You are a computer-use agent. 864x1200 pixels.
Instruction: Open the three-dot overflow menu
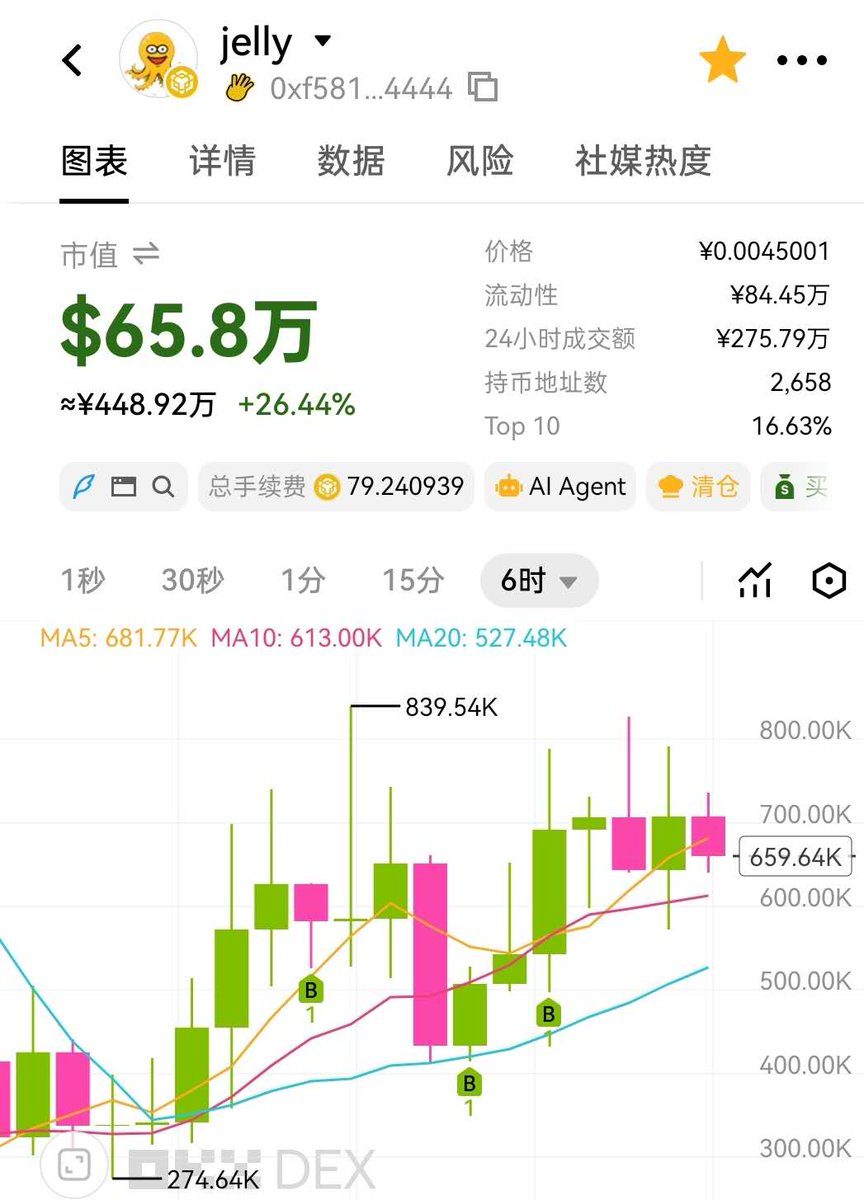click(x=802, y=61)
